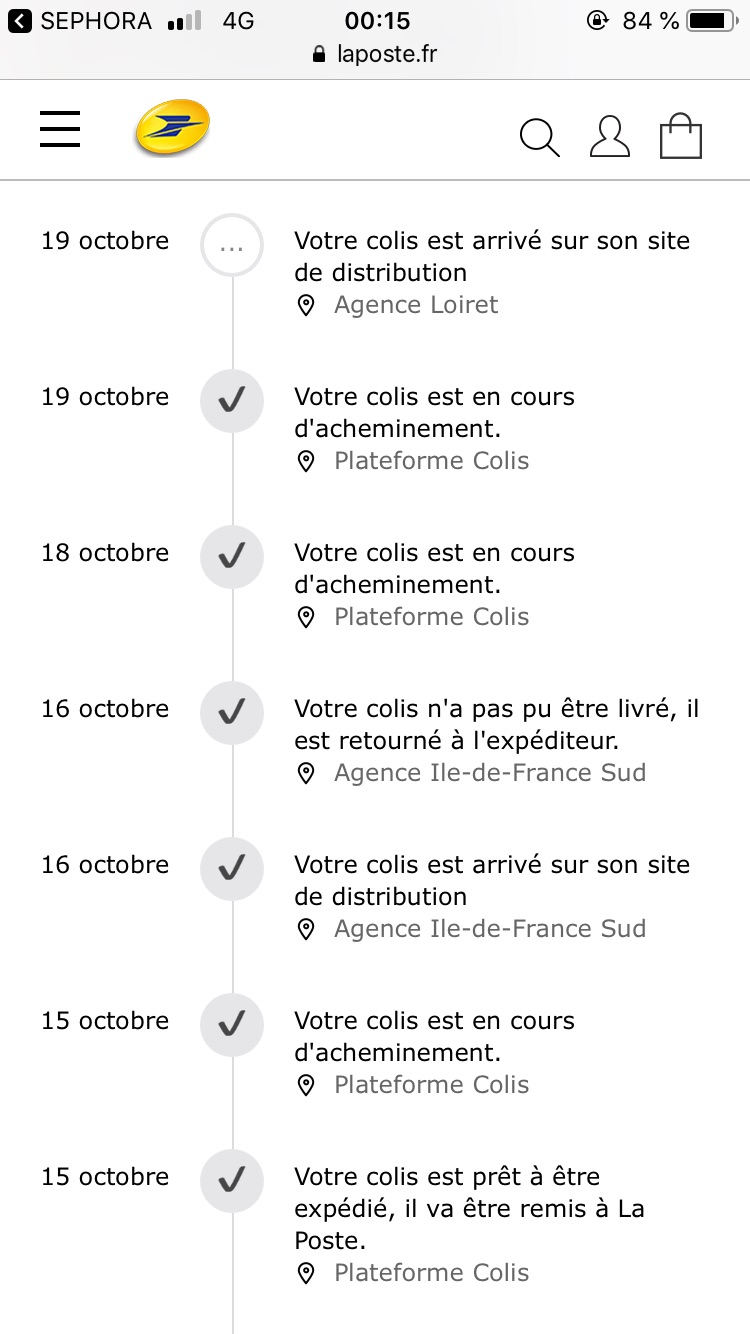
Task: Tap the La Poste logo
Action: [x=172, y=128]
